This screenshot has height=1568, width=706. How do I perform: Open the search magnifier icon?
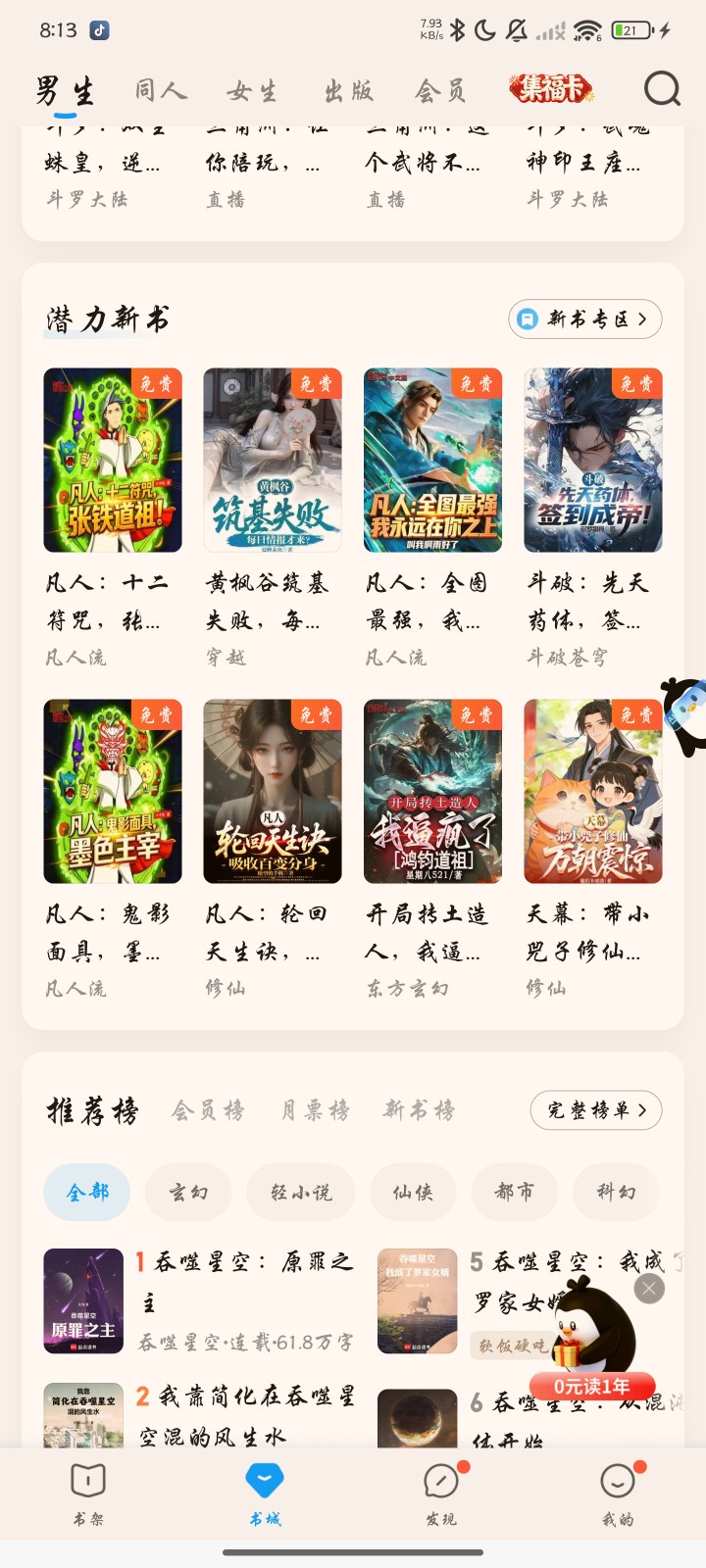(662, 89)
